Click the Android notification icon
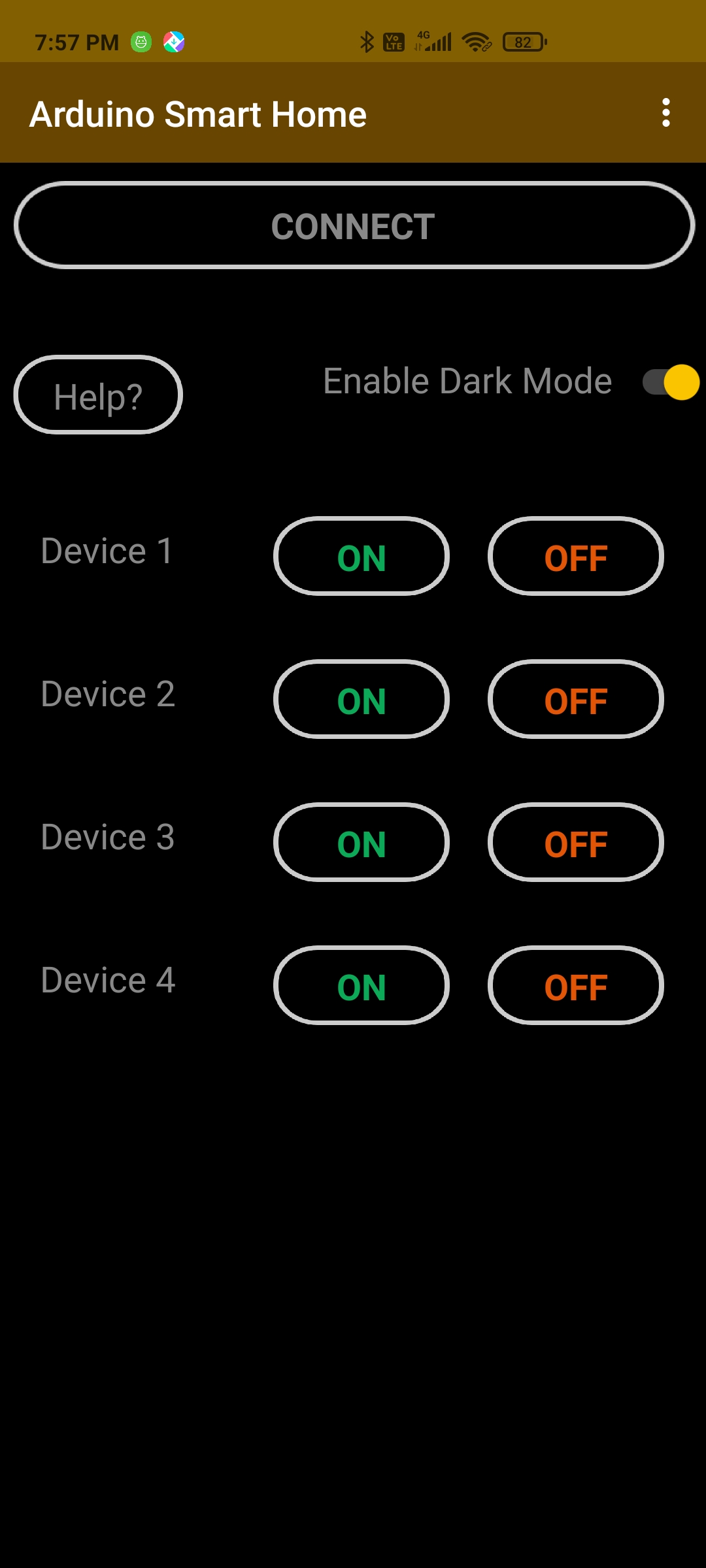Screen dimensions: 706x1568 coord(141,41)
